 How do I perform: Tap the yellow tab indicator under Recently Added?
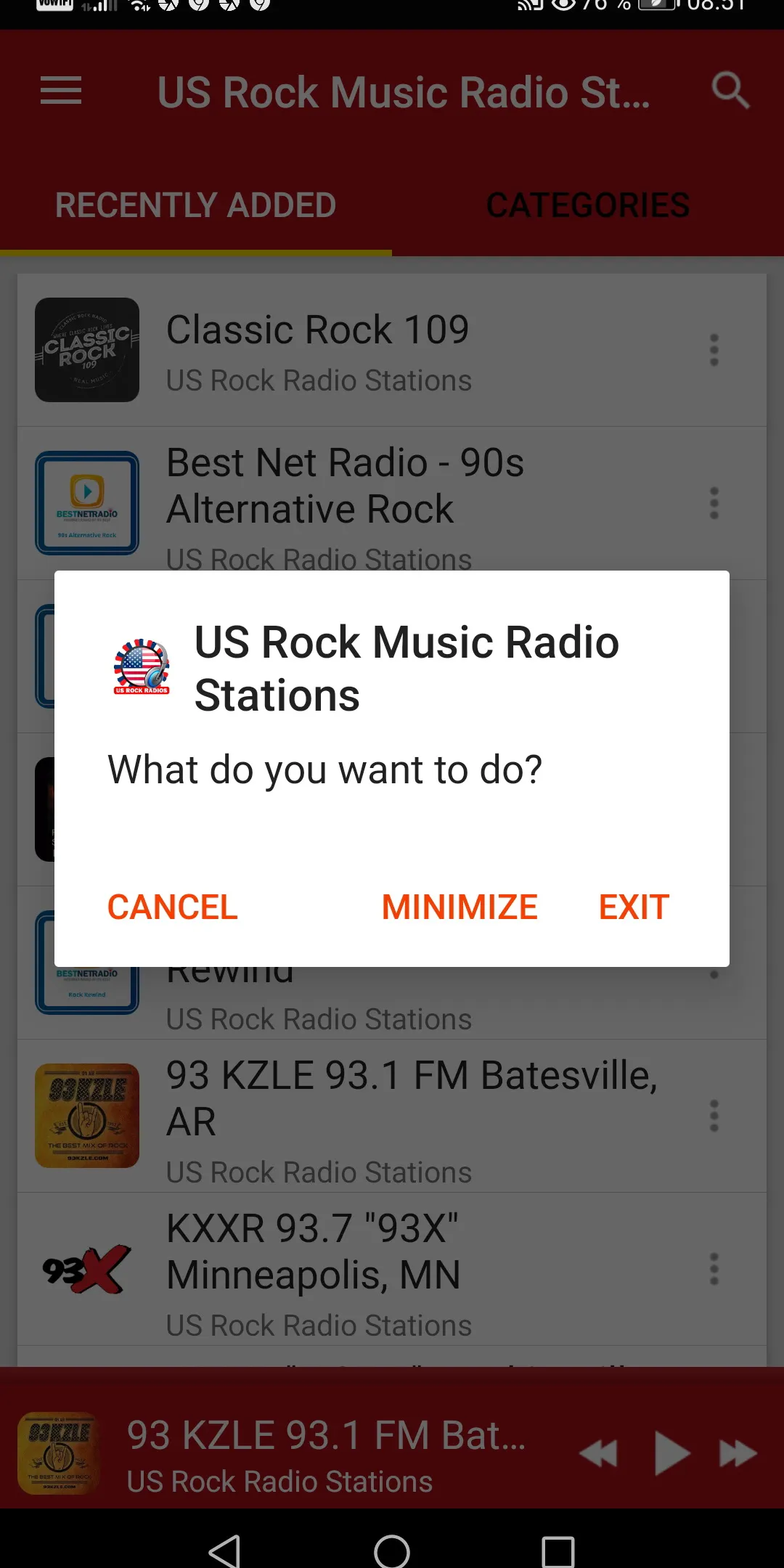point(195,252)
